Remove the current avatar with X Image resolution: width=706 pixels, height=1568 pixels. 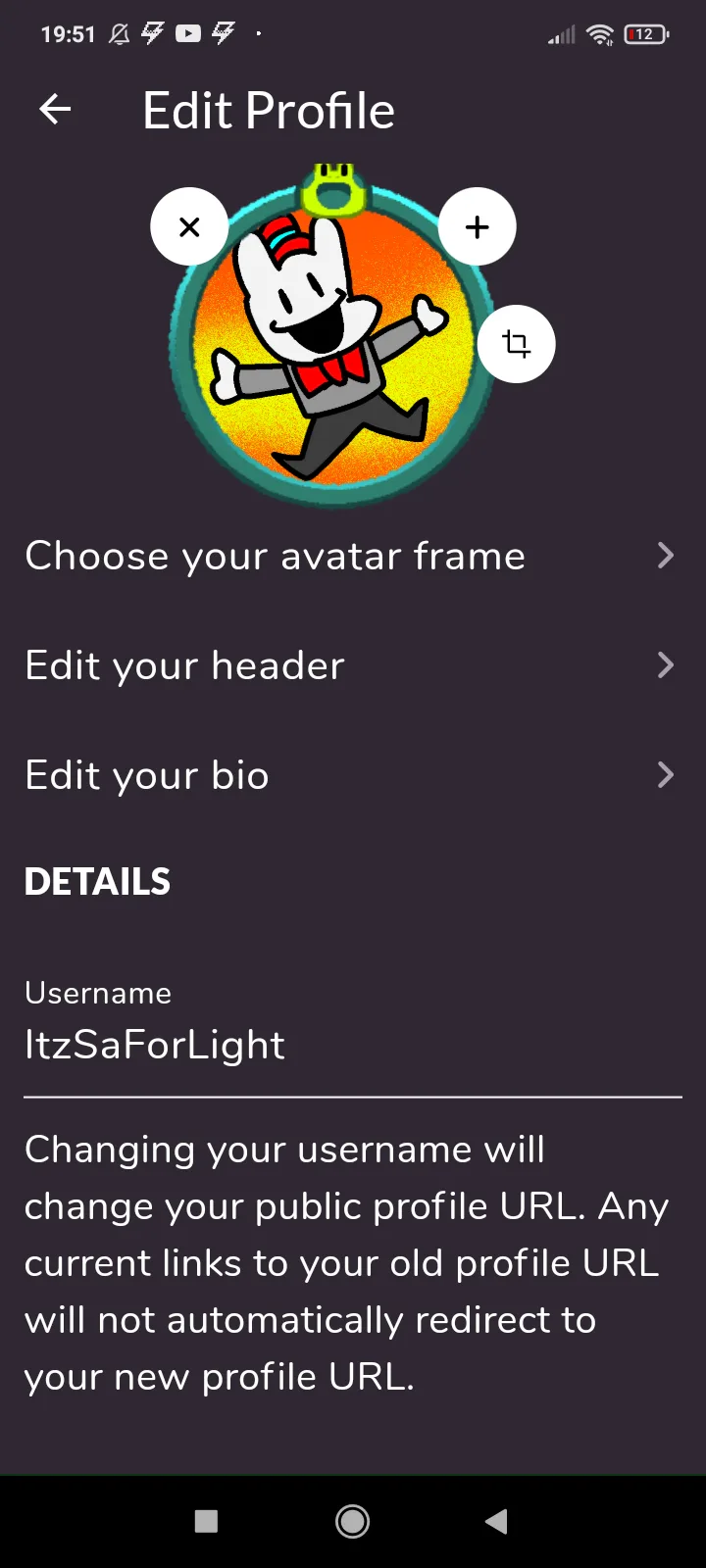[189, 226]
